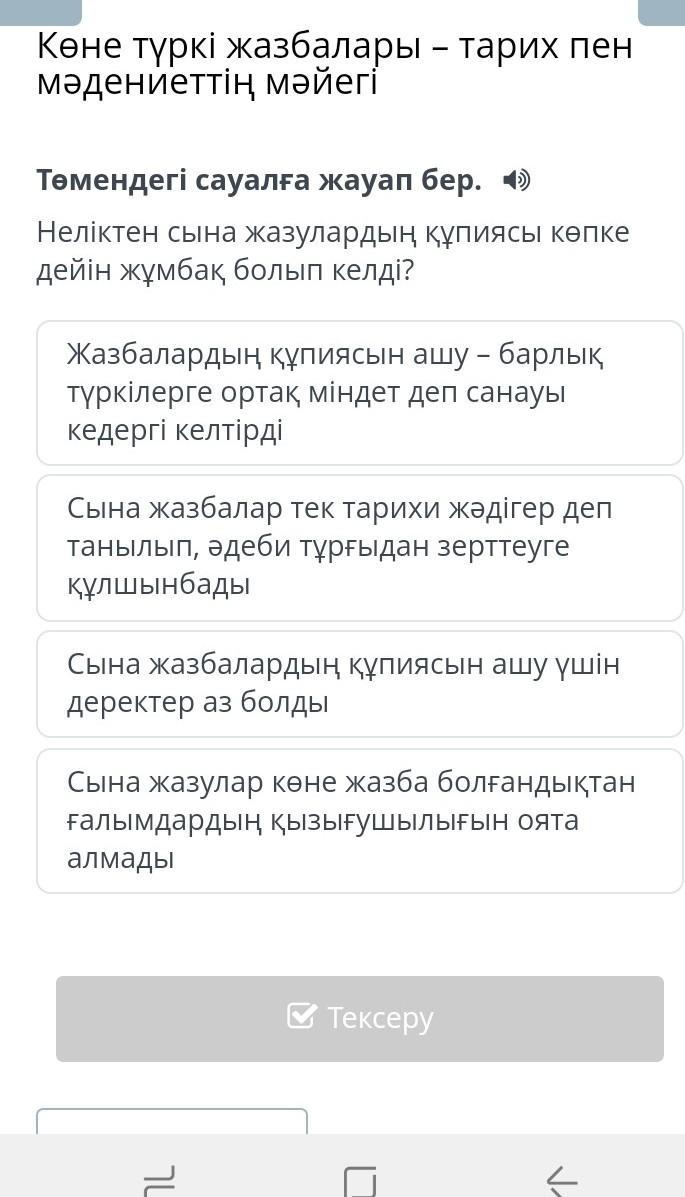Select answer 'Сына жазулар көне жазба болғандықтан'
685x1197 pixels.
[x=359, y=820]
